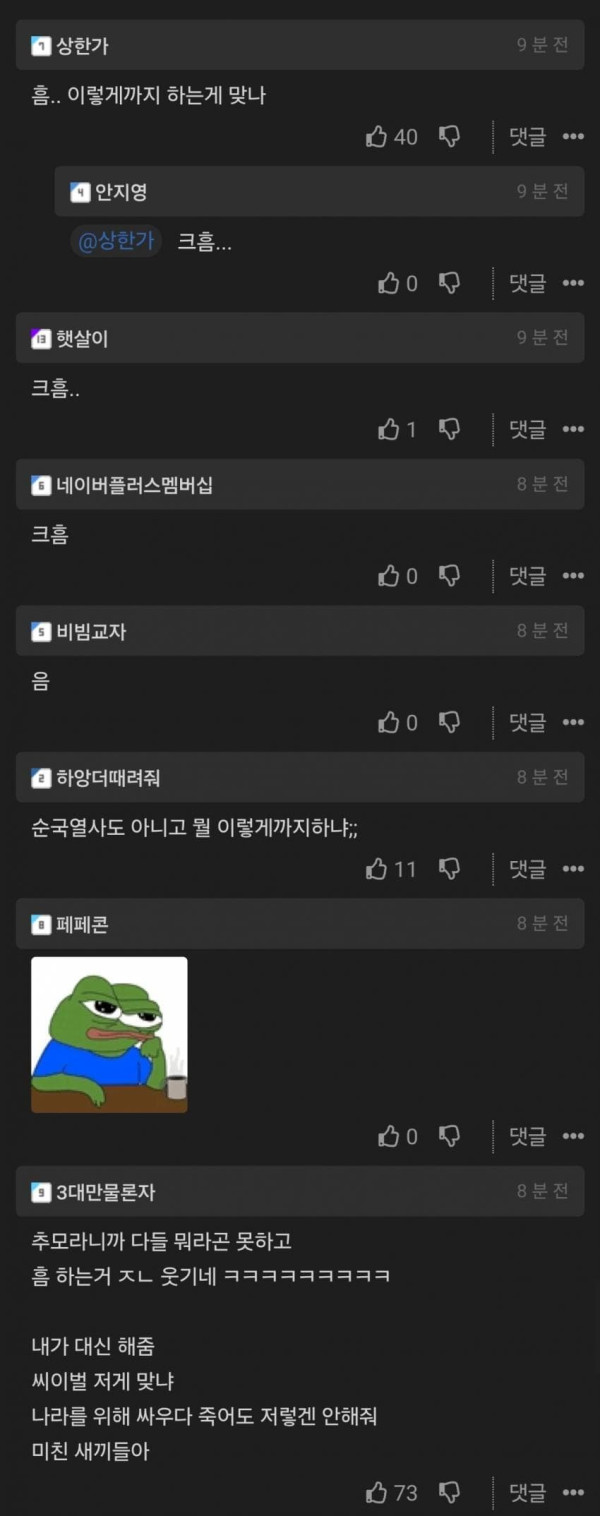Dislike 네이버플러스멤버십's comment
This screenshot has width=600, height=1516.
pos(450,575)
